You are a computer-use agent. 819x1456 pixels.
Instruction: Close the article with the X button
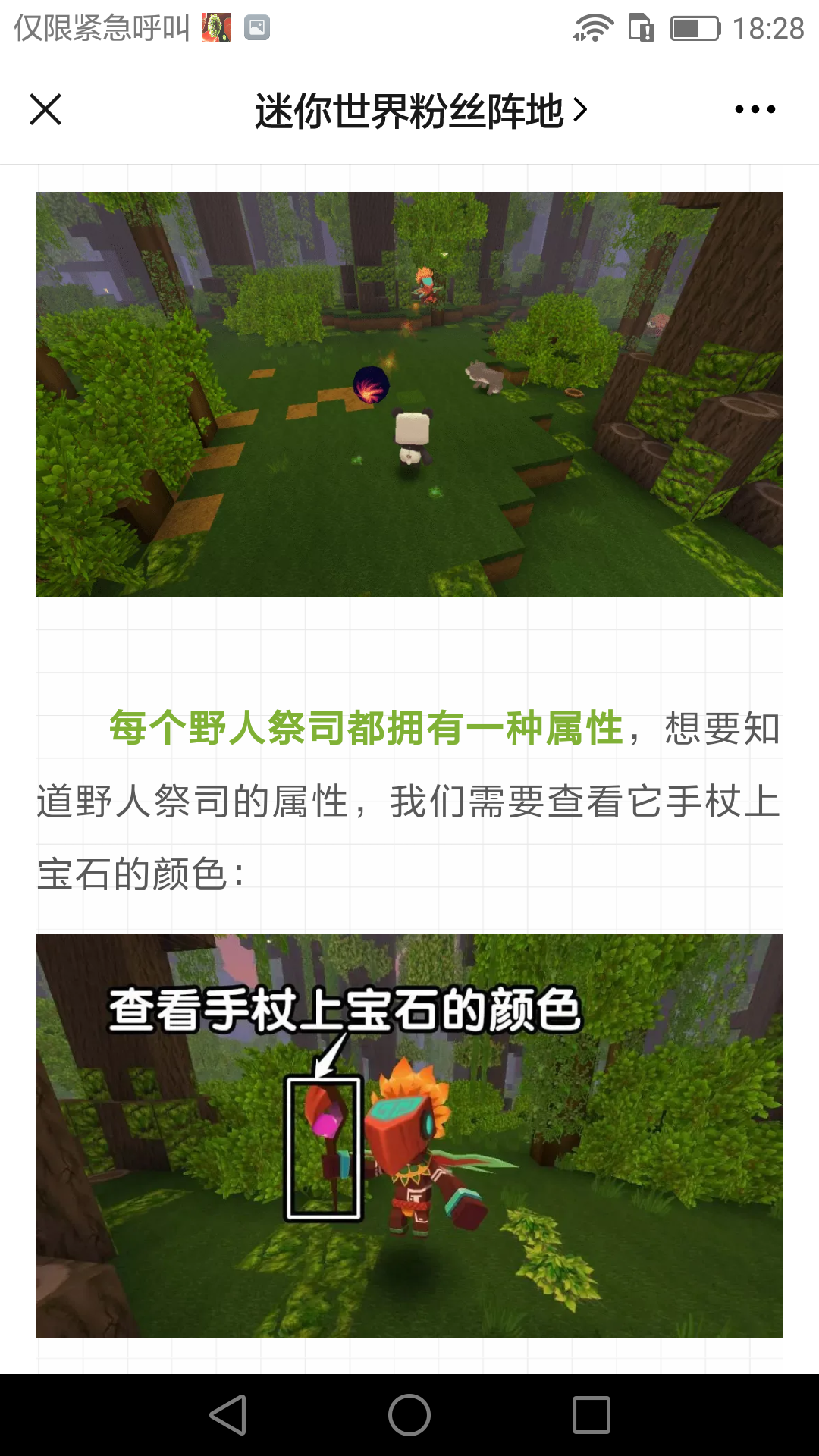click(x=45, y=109)
